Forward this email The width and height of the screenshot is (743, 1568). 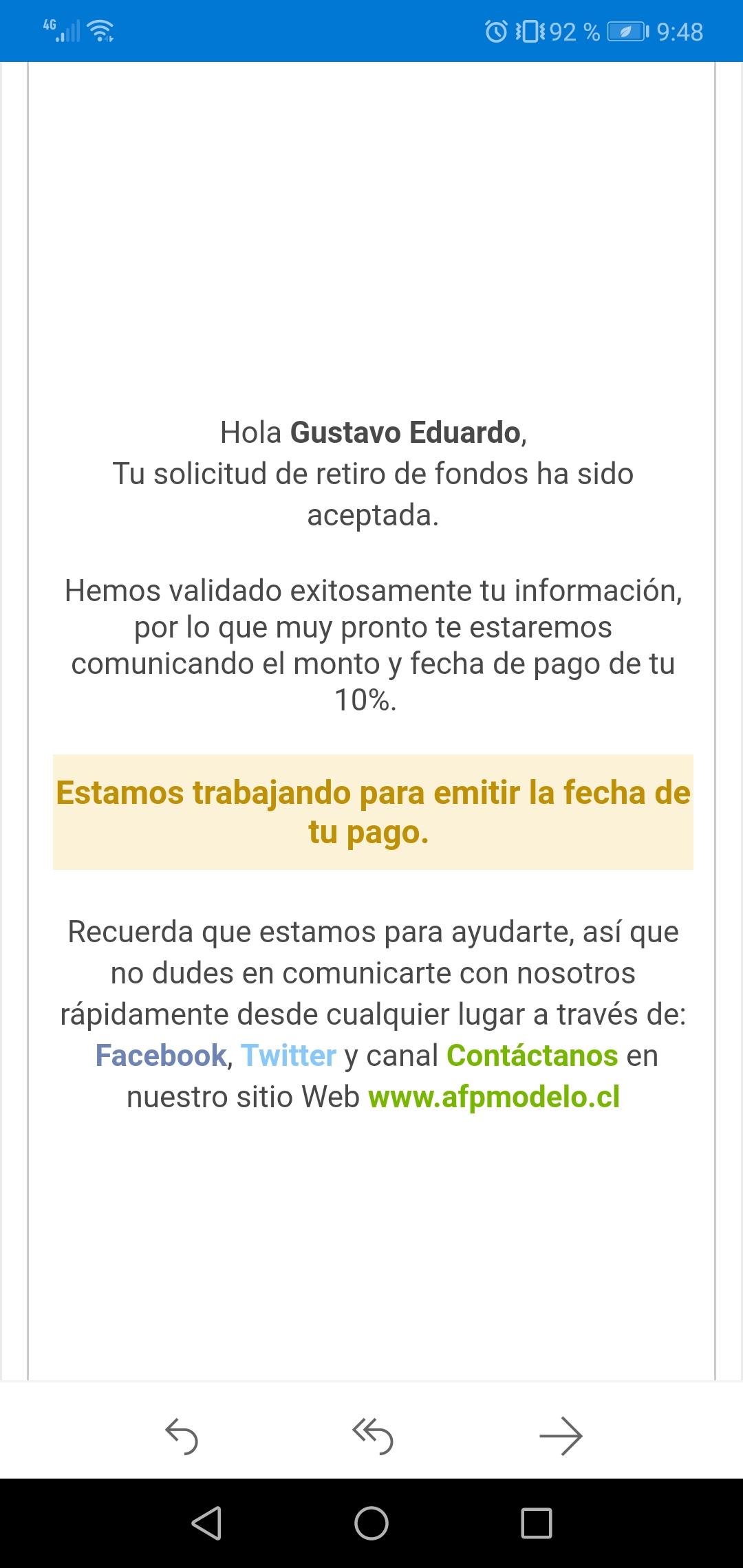pyautogui.click(x=561, y=1436)
